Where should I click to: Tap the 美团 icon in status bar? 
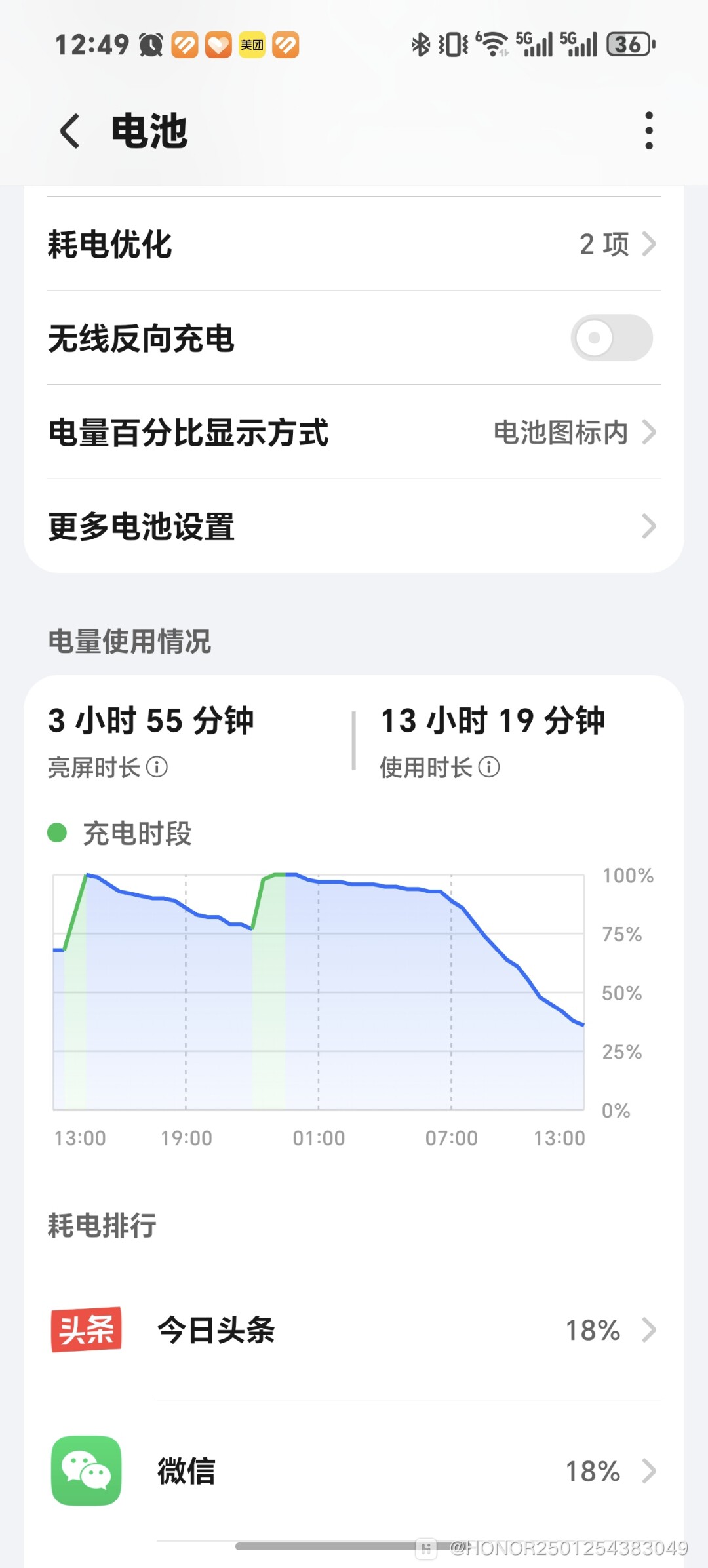click(252, 46)
